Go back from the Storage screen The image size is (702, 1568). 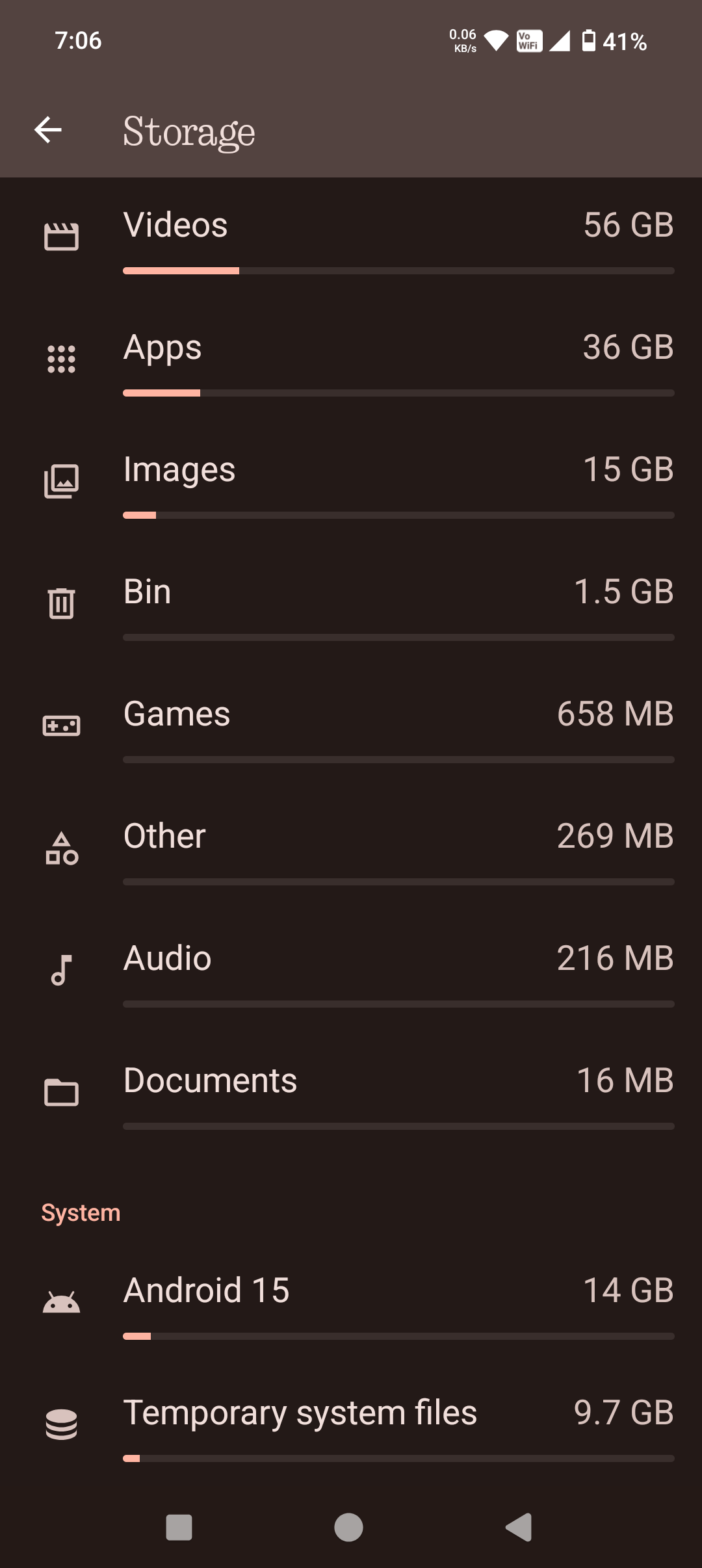(x=48, y=130)
